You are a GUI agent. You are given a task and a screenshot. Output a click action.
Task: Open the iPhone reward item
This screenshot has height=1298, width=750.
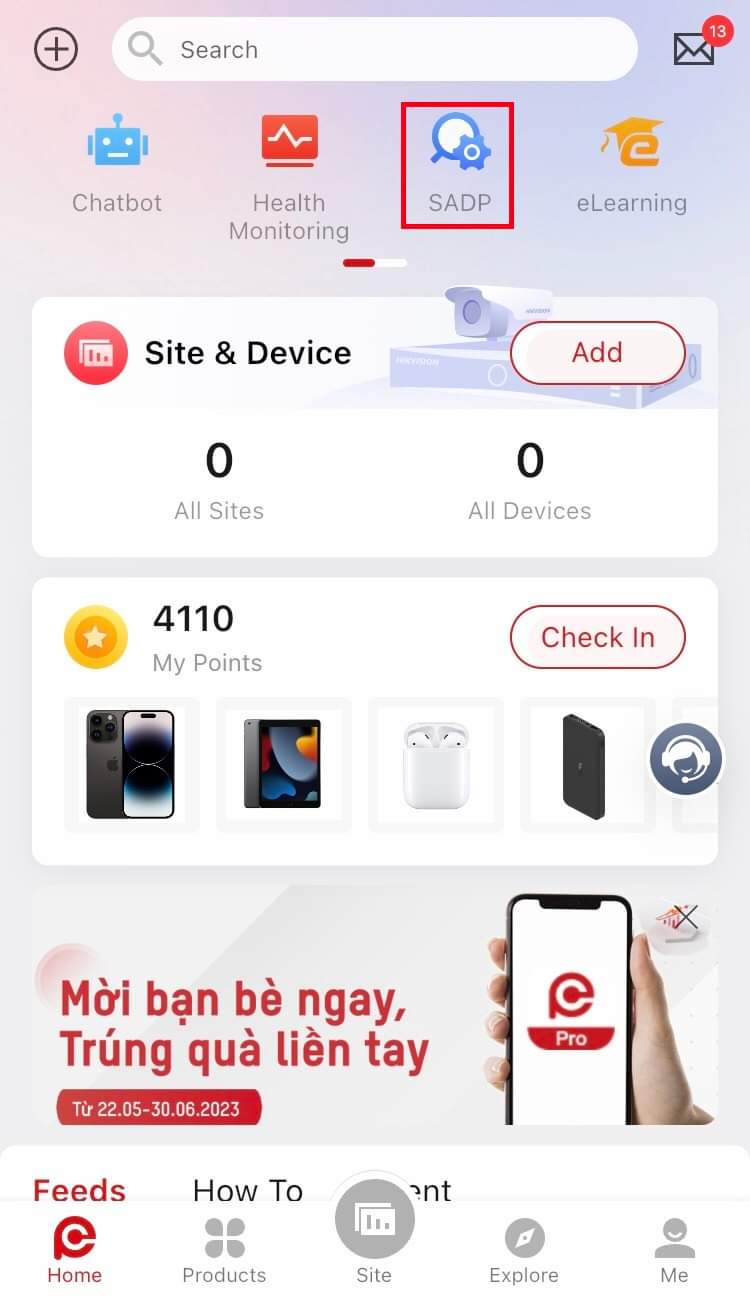point(131,764)
